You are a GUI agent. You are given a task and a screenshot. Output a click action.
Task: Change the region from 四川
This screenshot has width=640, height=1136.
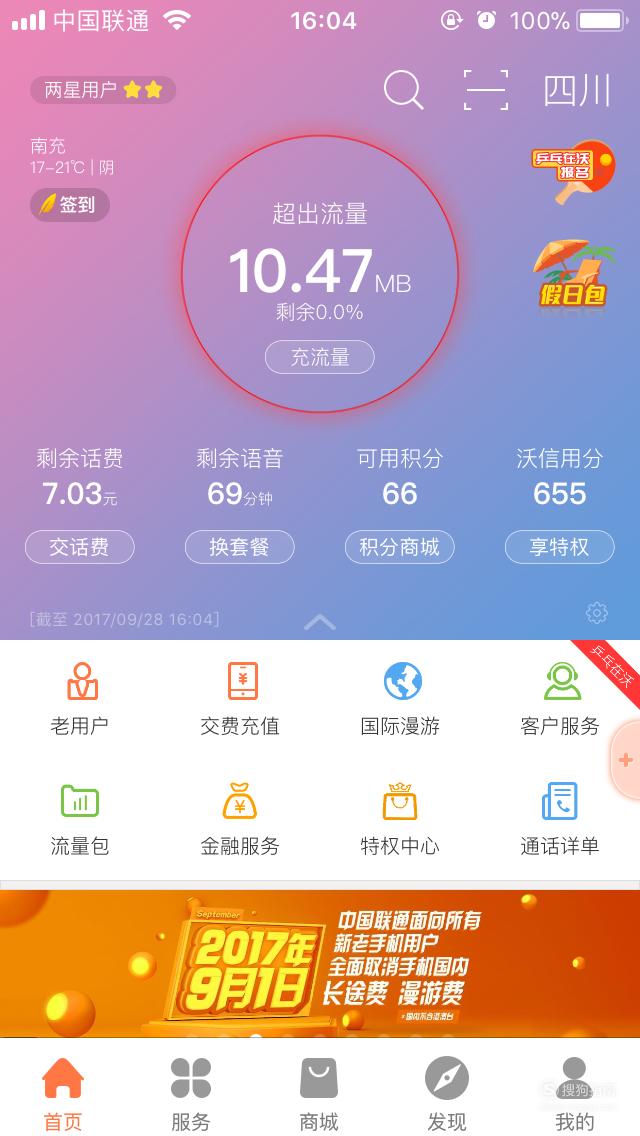point(577,91)
